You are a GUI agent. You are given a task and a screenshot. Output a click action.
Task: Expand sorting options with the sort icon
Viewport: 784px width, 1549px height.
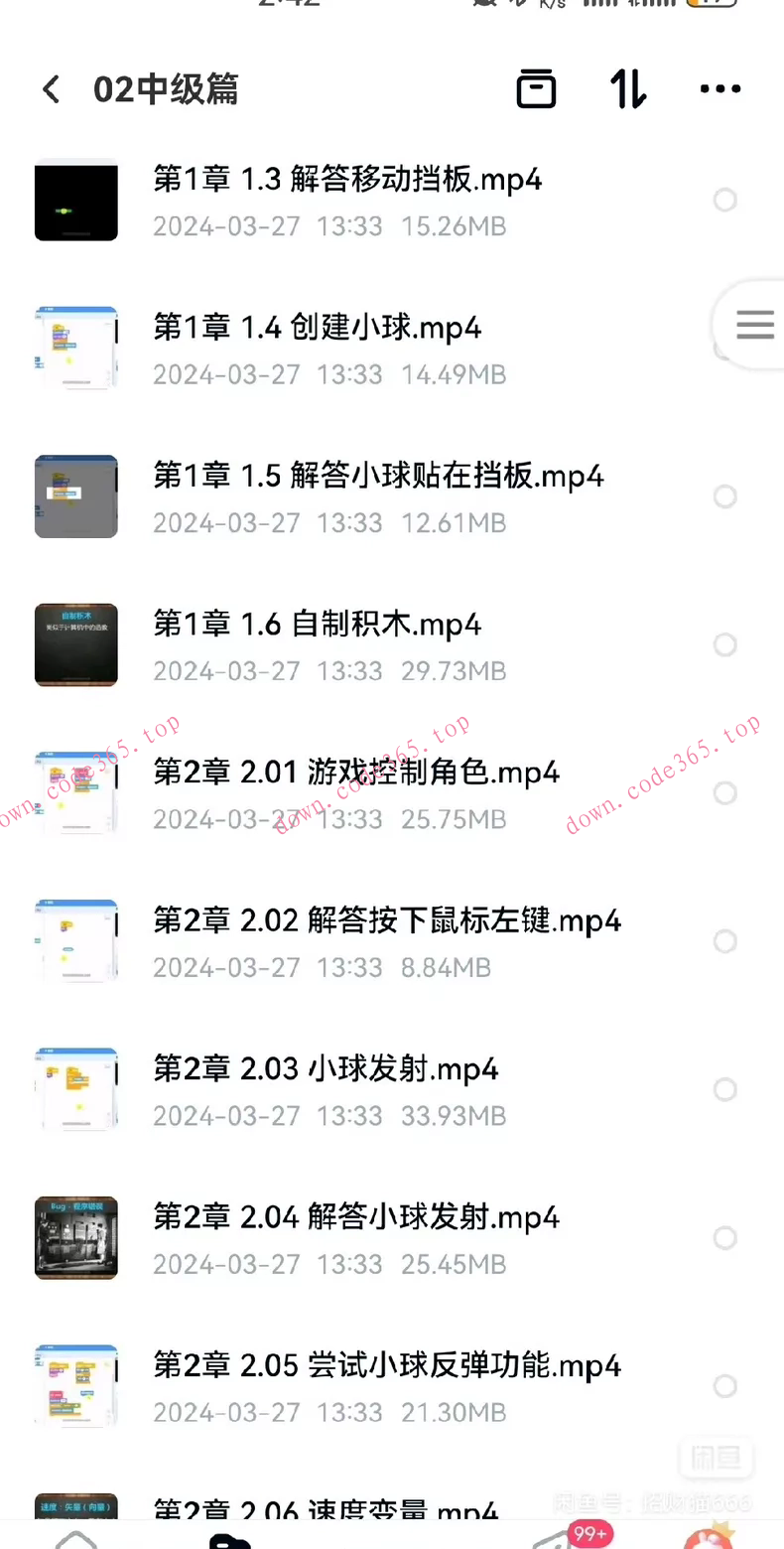(627, 88)
